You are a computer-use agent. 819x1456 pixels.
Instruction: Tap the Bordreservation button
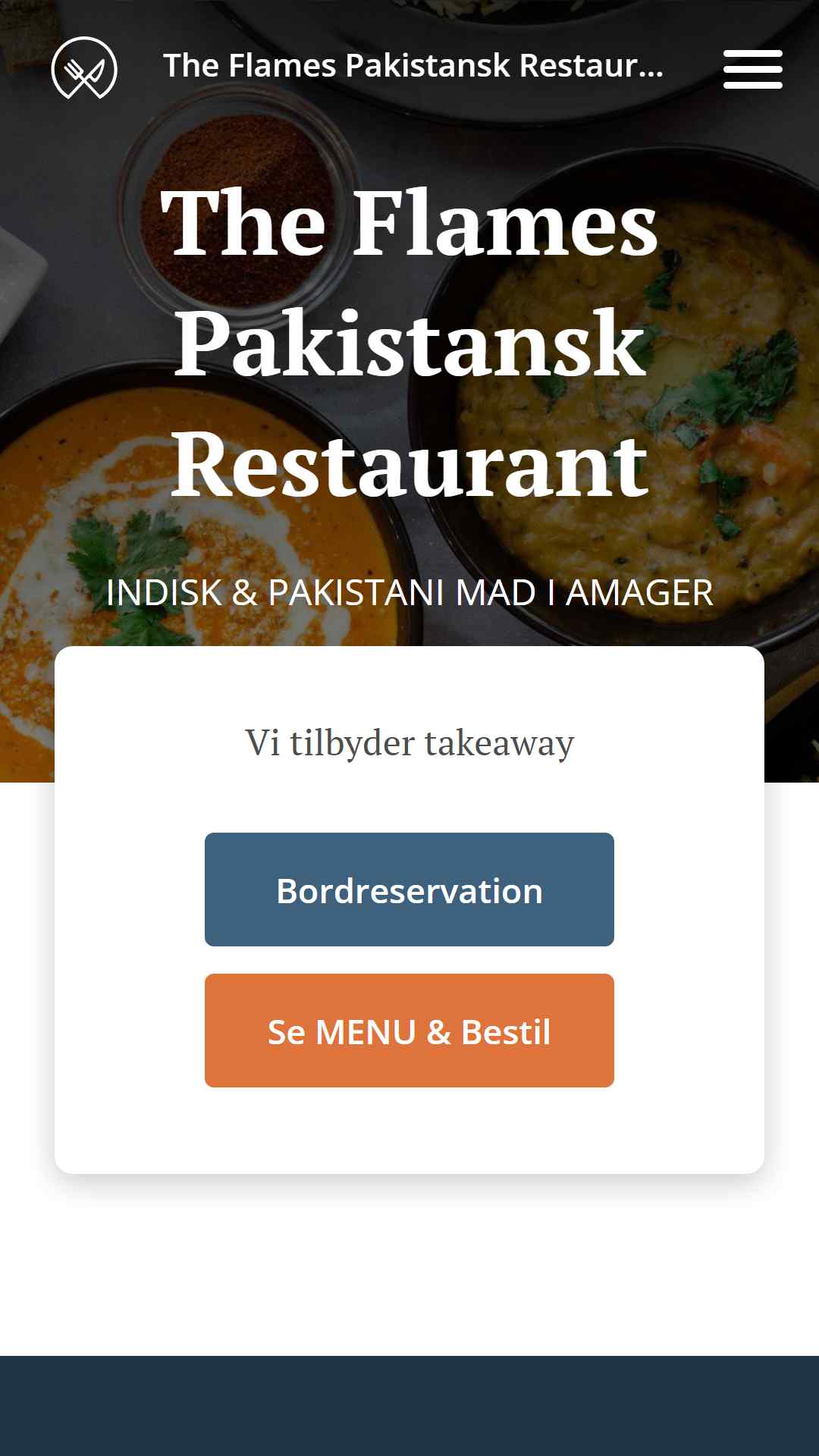click(x=409, y=890)
